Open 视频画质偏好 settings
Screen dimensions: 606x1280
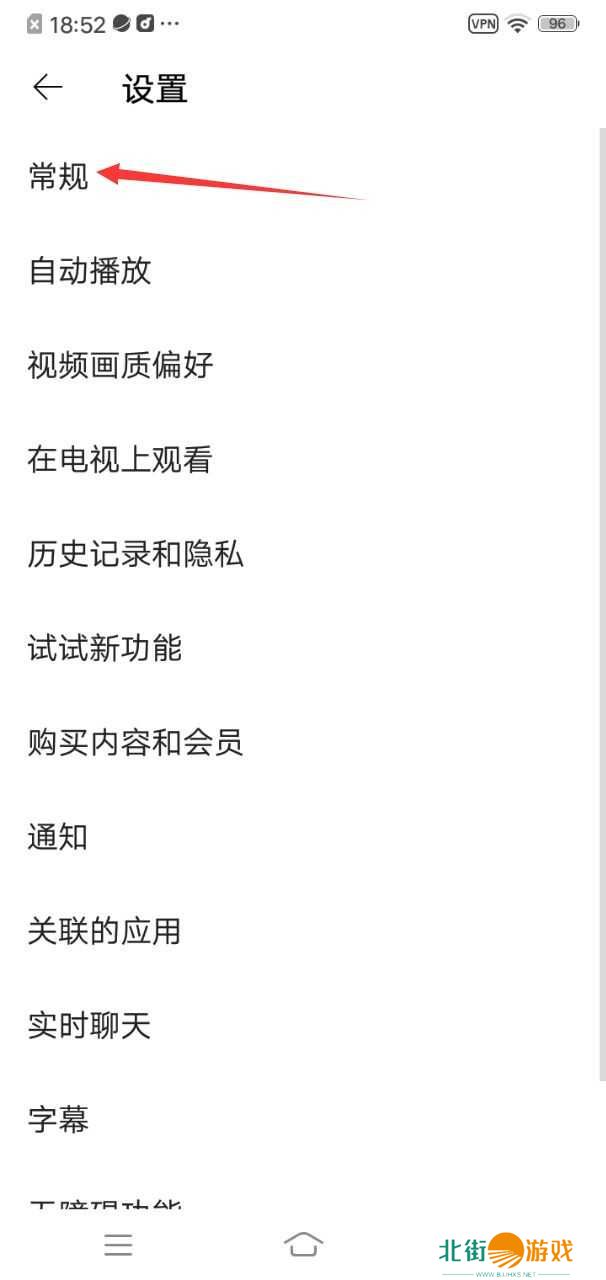click(x=120, y=365)
